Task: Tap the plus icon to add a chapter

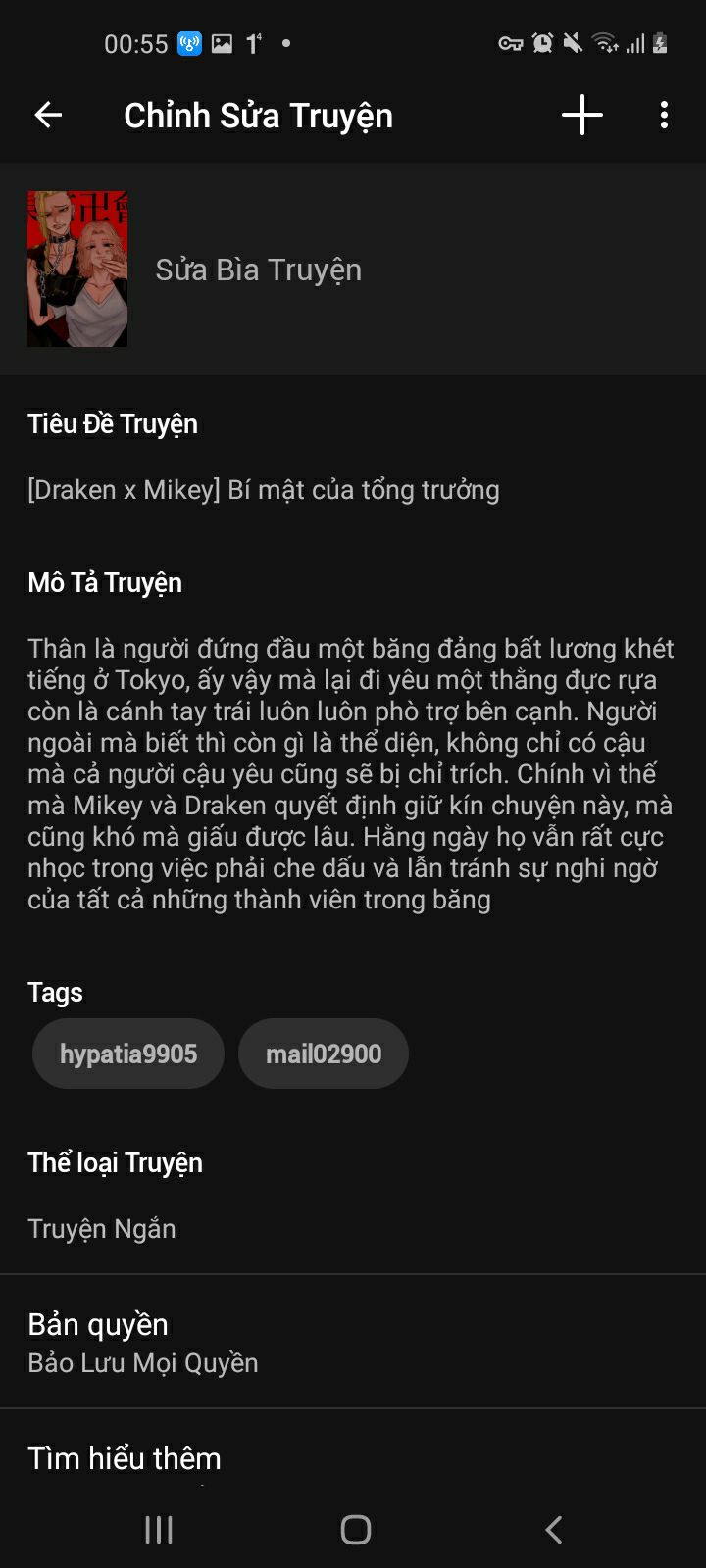Action: pos(581,116)
